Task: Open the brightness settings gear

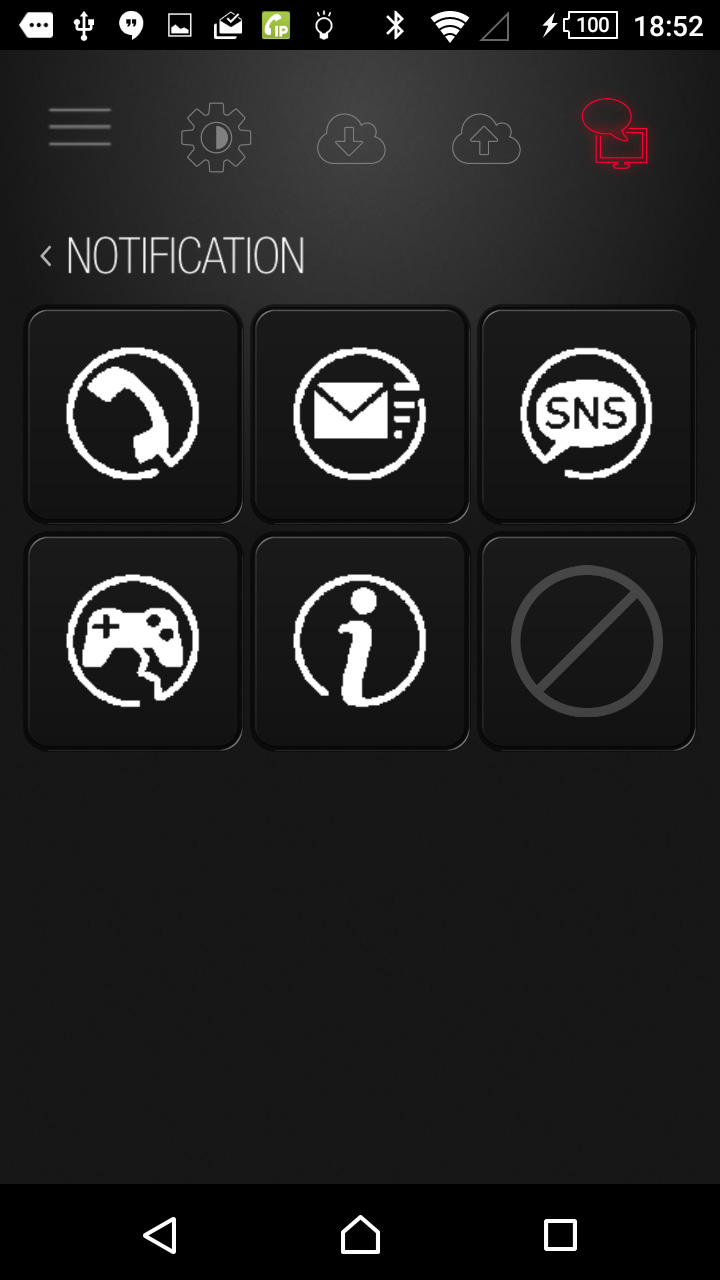Action: pyautogui.click(x=216, y=137)
